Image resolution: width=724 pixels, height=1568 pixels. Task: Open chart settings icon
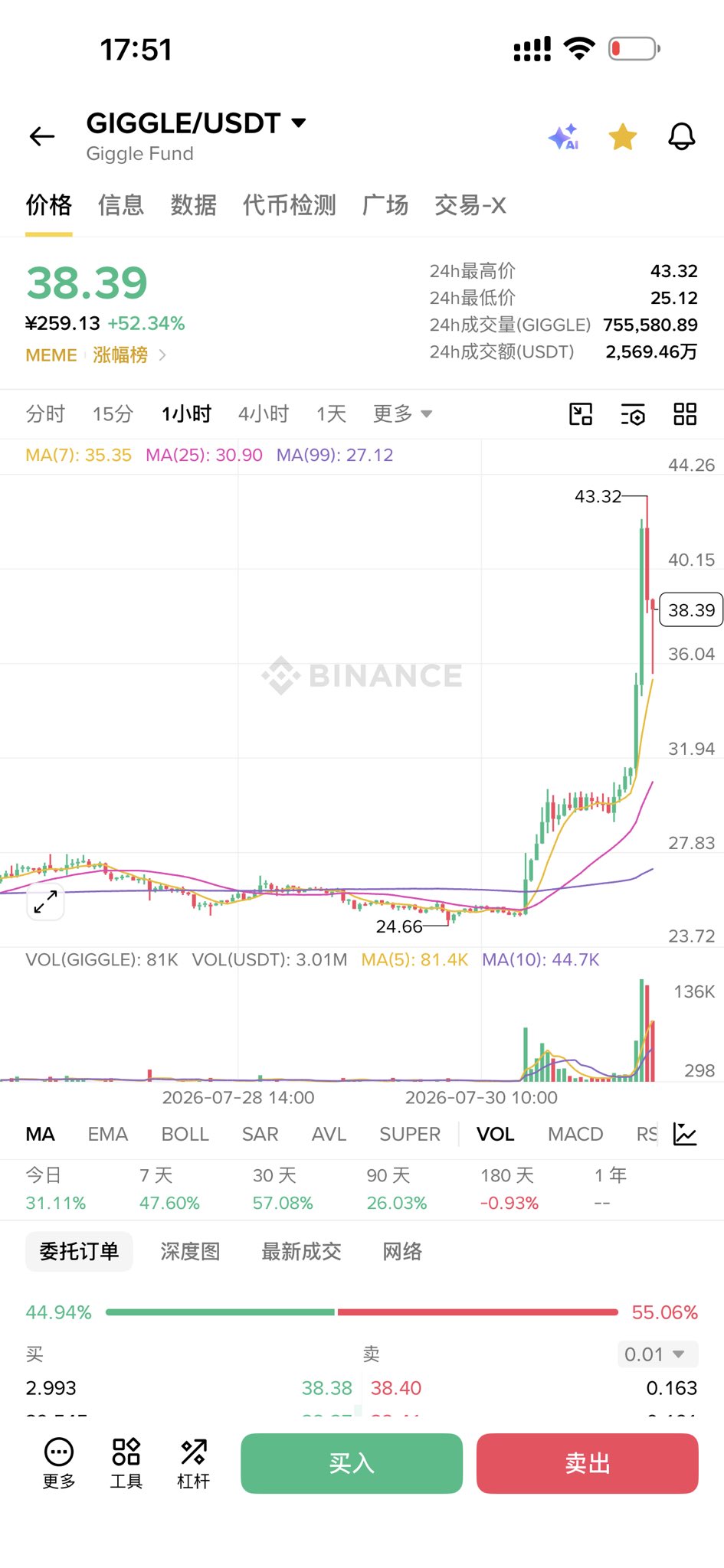(x=632, y=414)
